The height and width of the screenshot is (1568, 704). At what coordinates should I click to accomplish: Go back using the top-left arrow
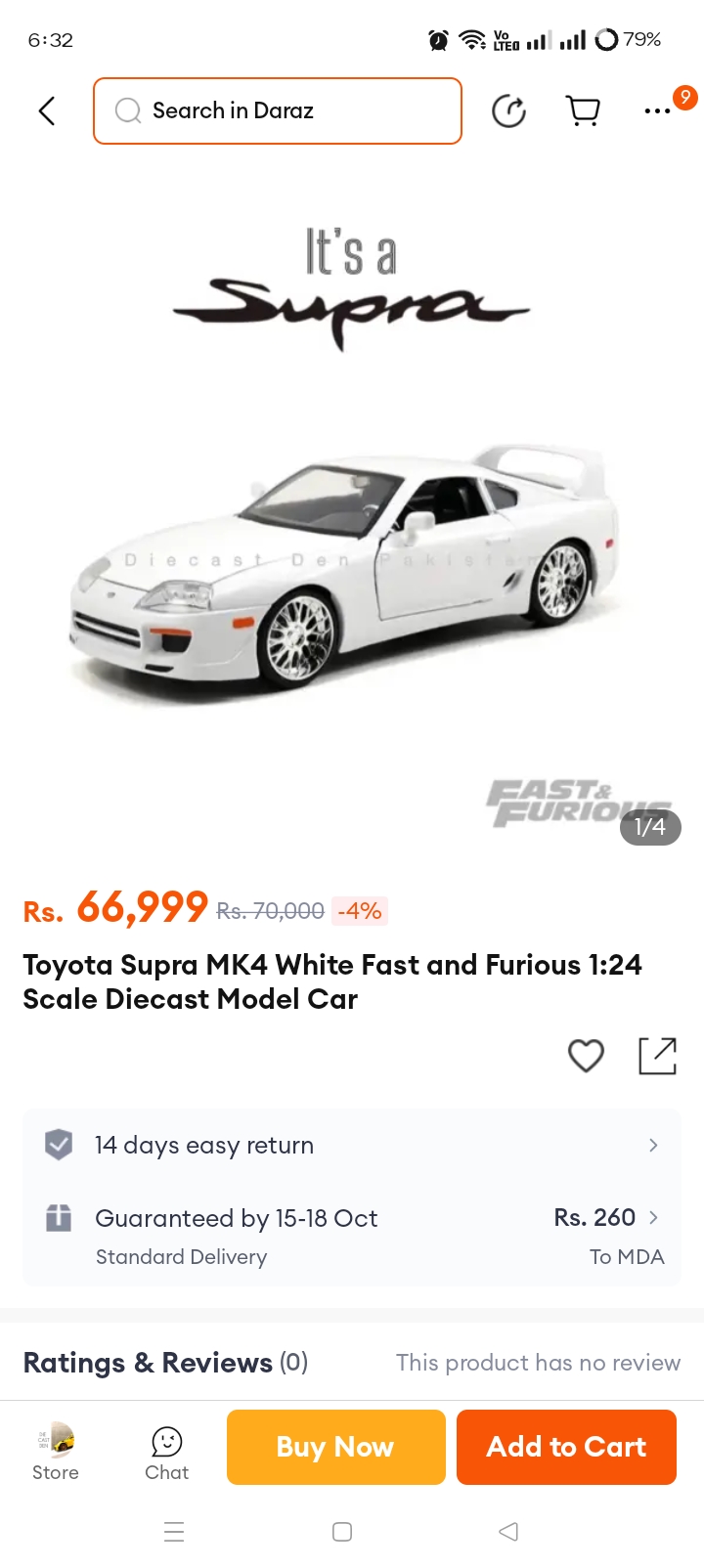tap(46, 111)
